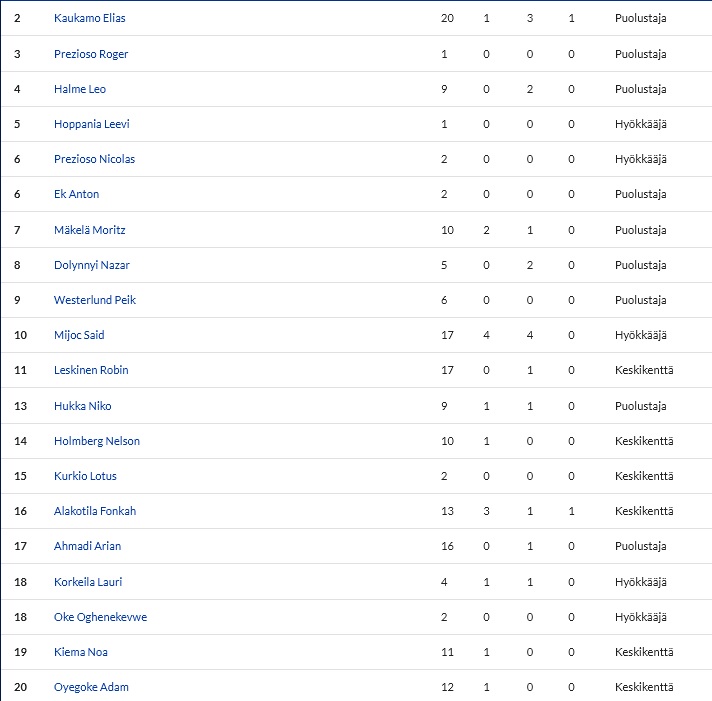The width and height of the screenshot is (712, 701).
Task: View Halme Leo's profile
Action: click(80, 89)
